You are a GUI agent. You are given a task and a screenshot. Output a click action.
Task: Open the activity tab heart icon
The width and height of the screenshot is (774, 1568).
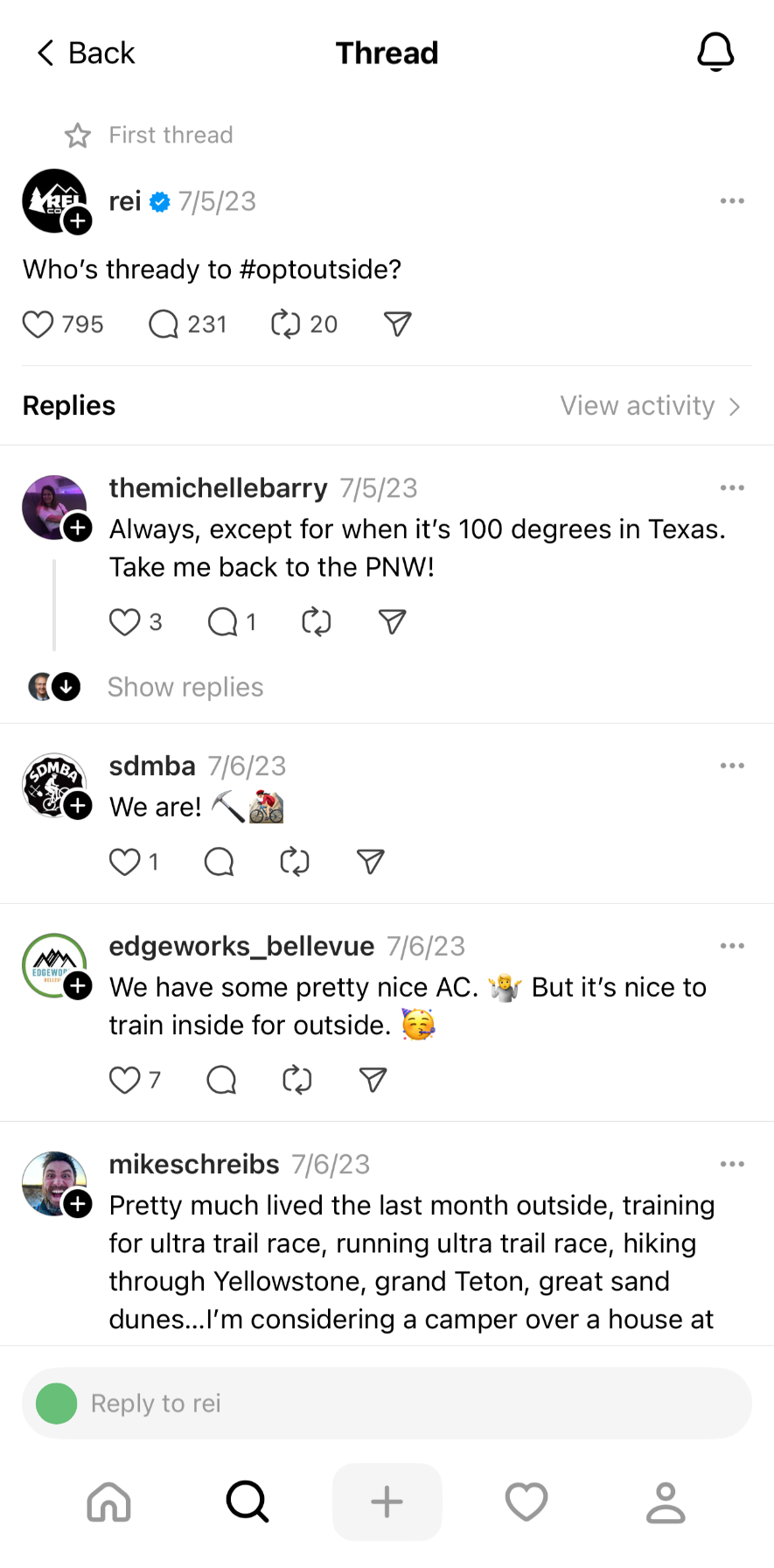coord(526,1501)
